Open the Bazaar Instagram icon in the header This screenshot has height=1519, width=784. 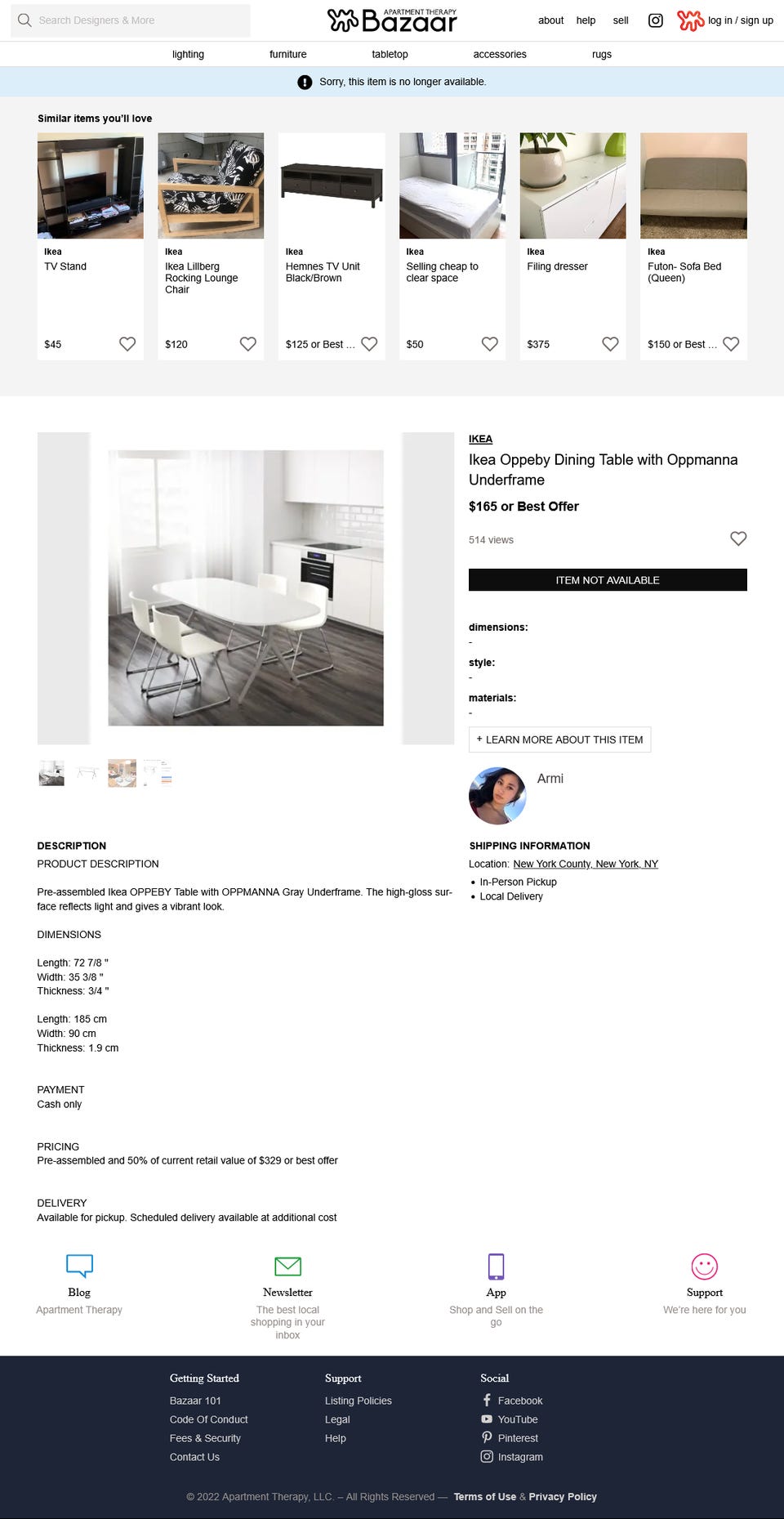[655, 20]
